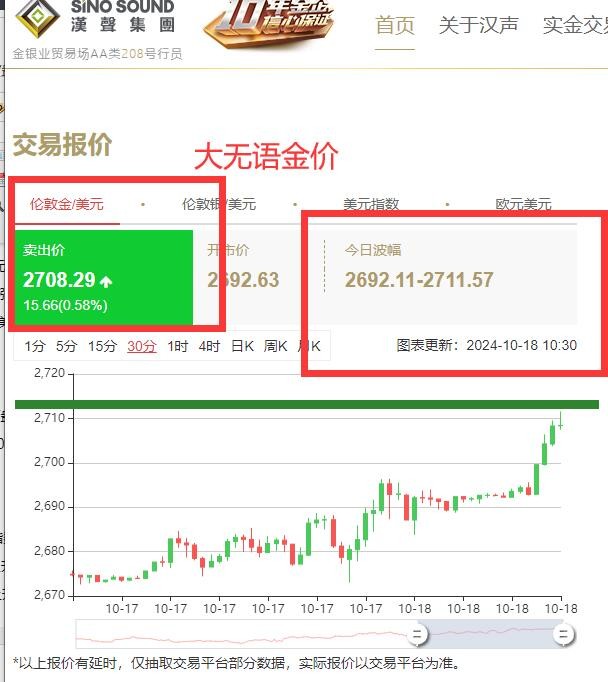Open the 关于汉声 page
The image size is (608, 682).
coord(476,25)
